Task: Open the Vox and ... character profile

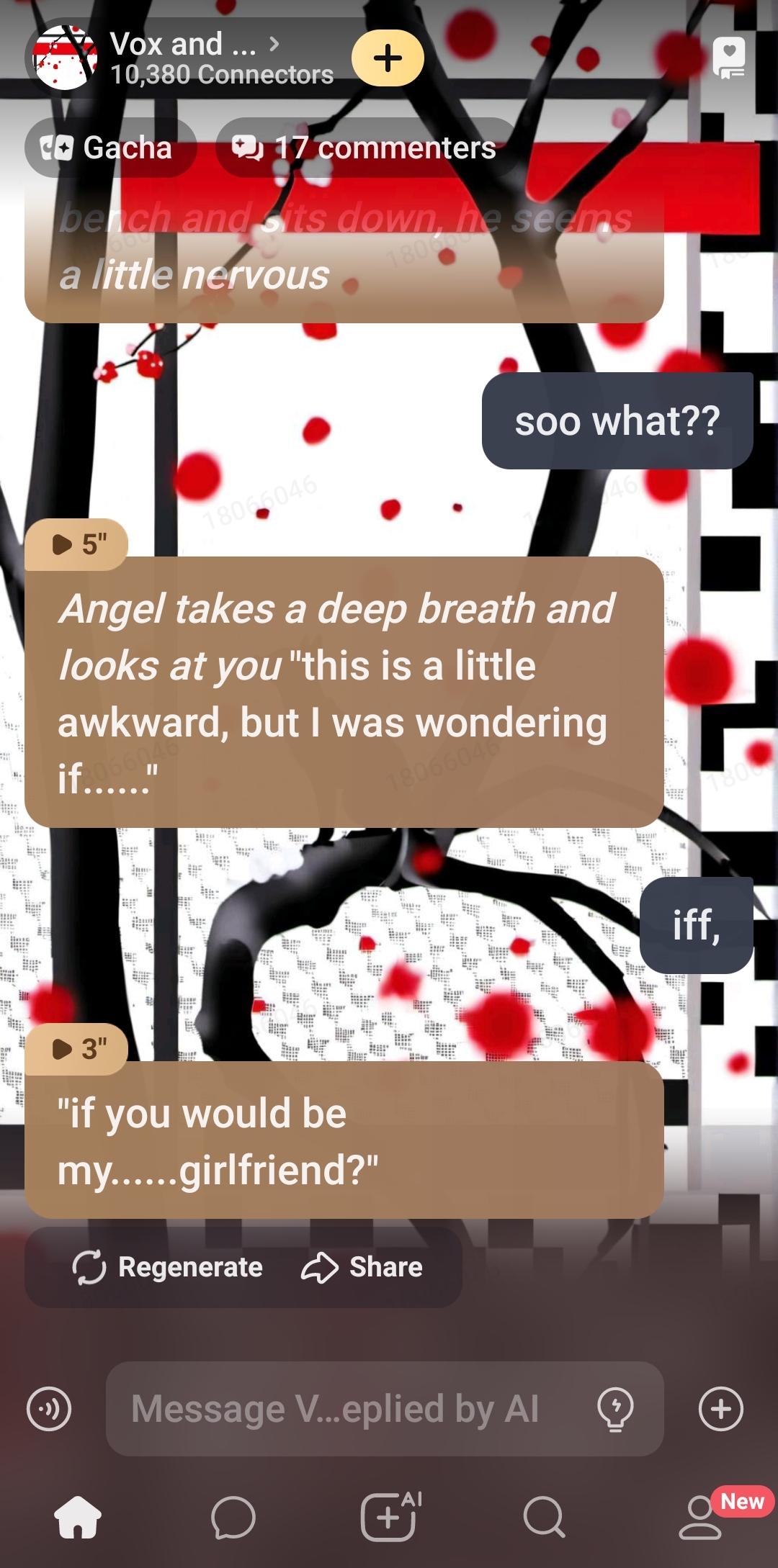Action: pyautogui.click(x=184, y=58)
